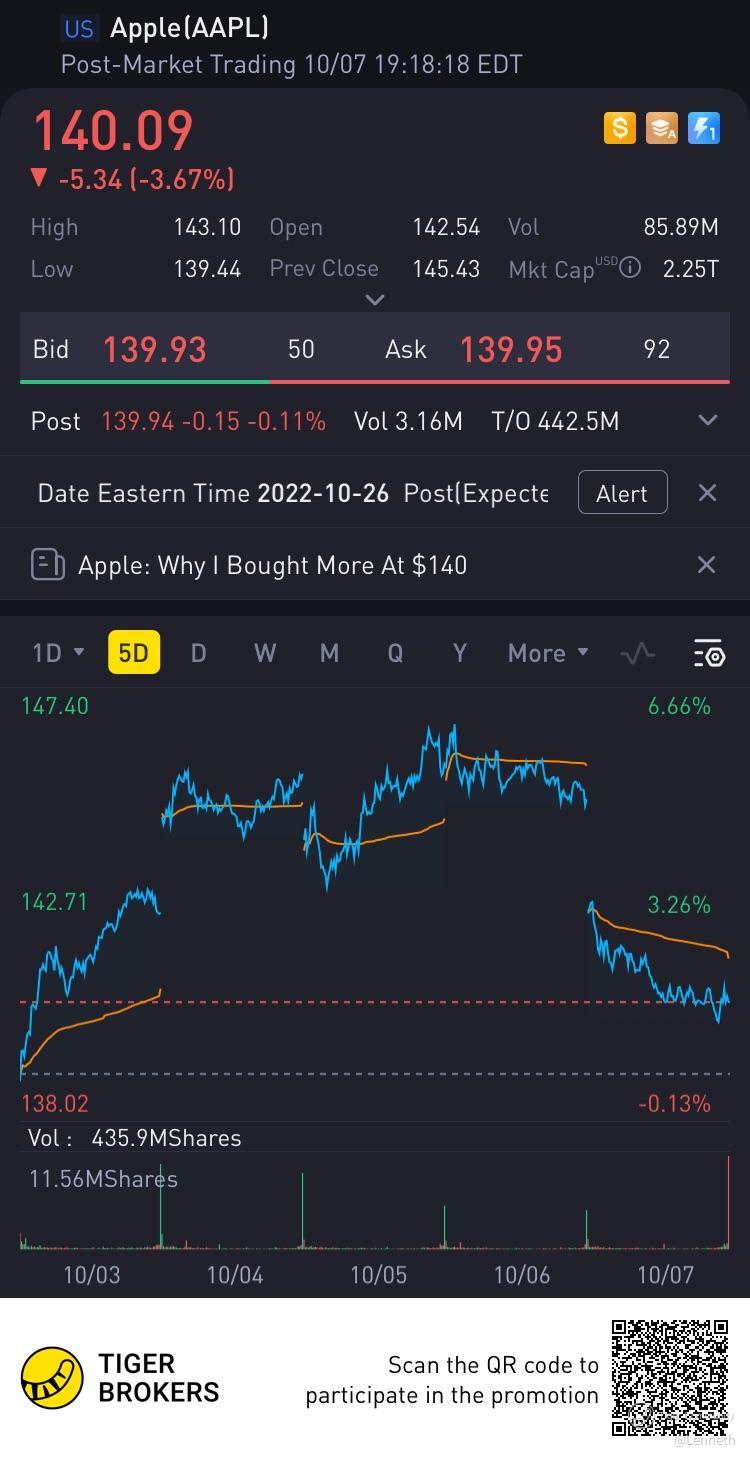Image resolution: width=750 pixels, height=1458 pixels.
Task: Show the Mkt Cap info tooltip
Action: (x=629, y=268)
